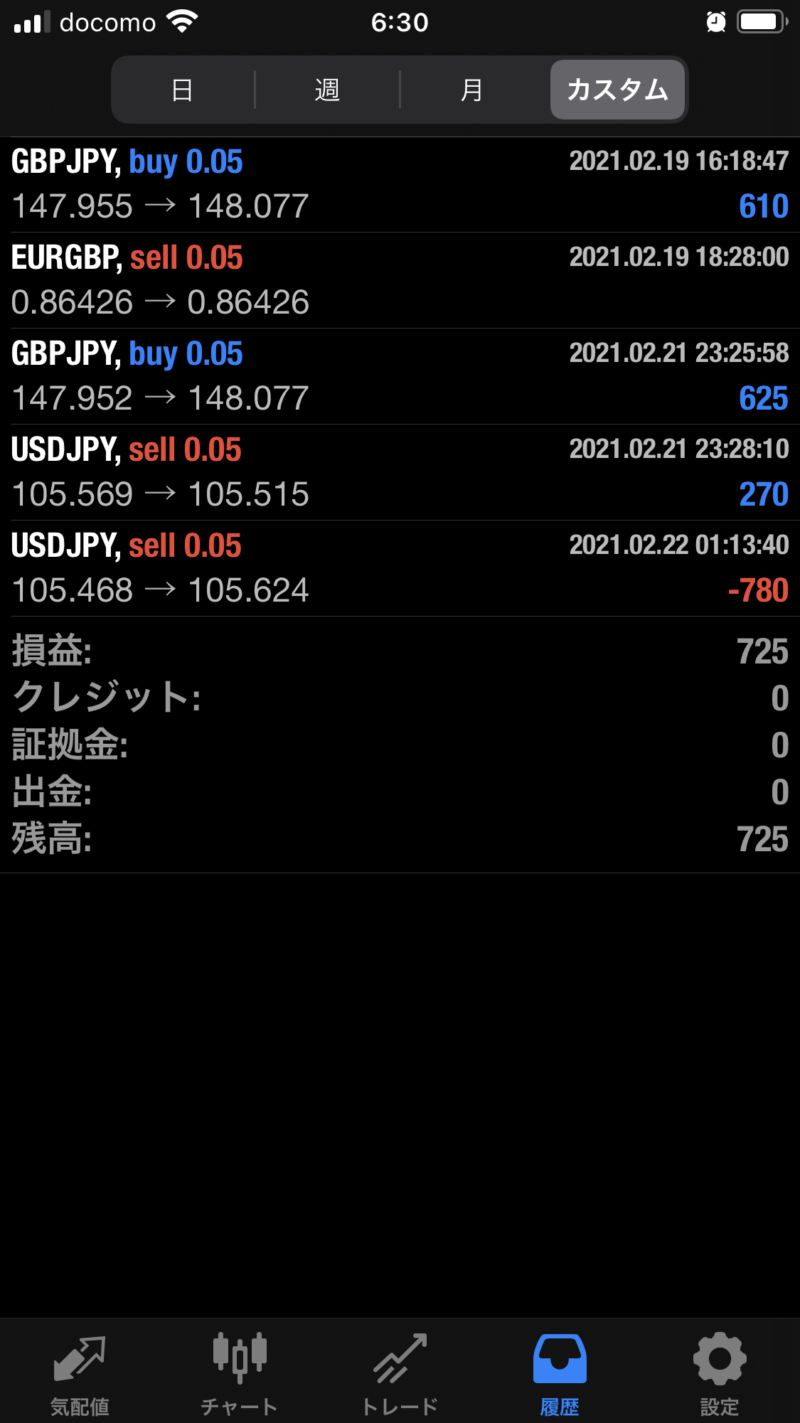Open the GBPJPY buy trade with profit 610

click(400, 185)
